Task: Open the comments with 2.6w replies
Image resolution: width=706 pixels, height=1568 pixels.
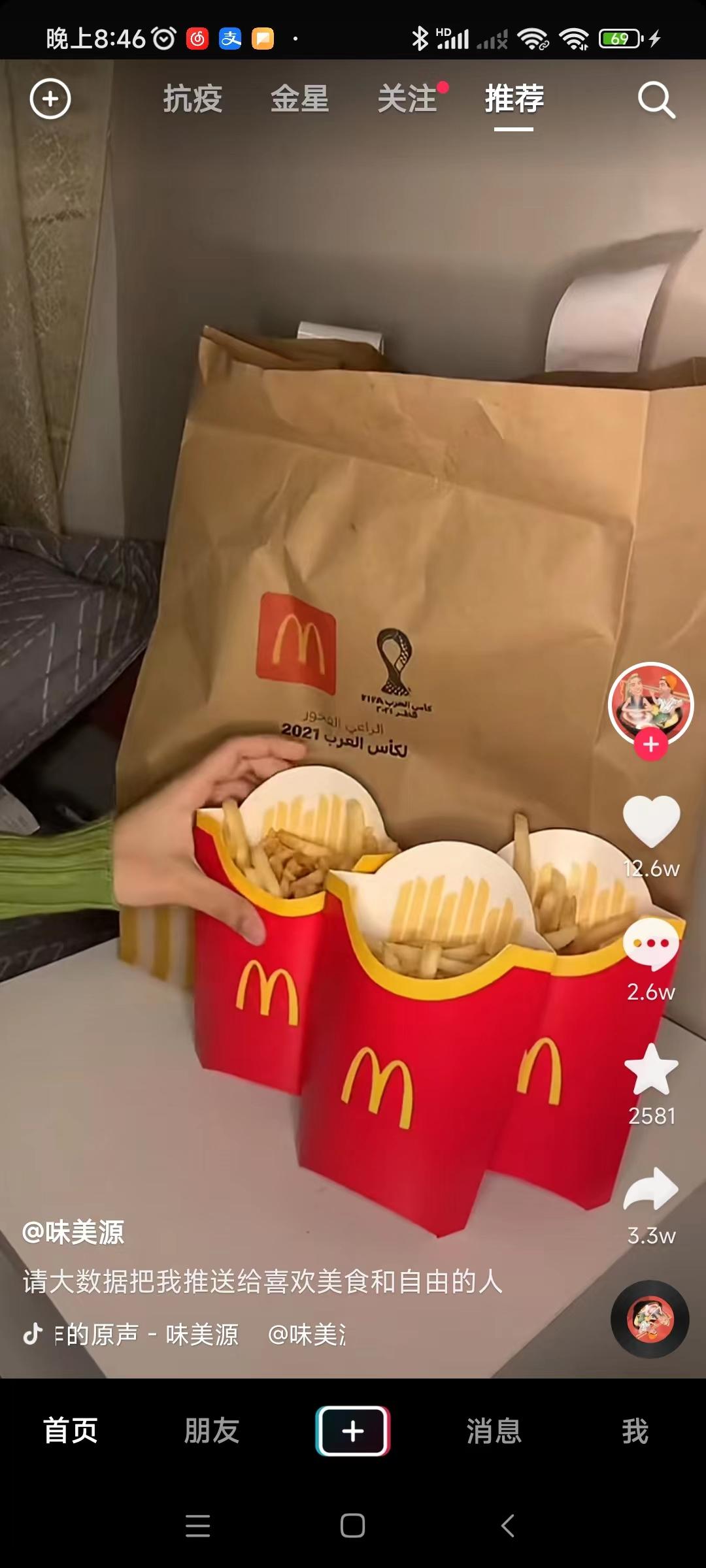Action: click(x=651, y=944)
